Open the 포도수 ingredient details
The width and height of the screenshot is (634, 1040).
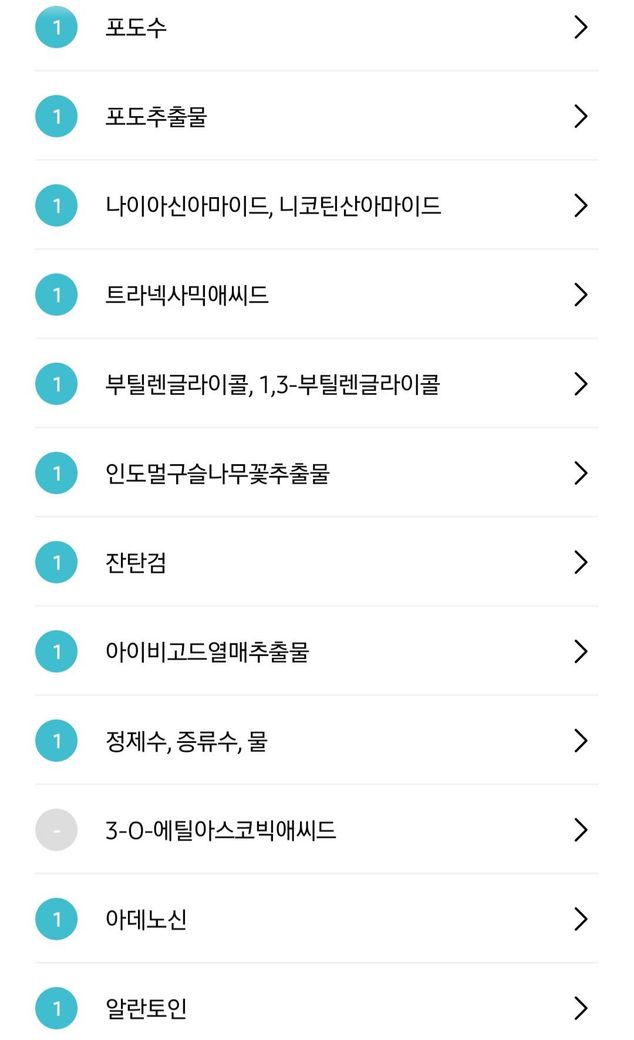[316, 28]
